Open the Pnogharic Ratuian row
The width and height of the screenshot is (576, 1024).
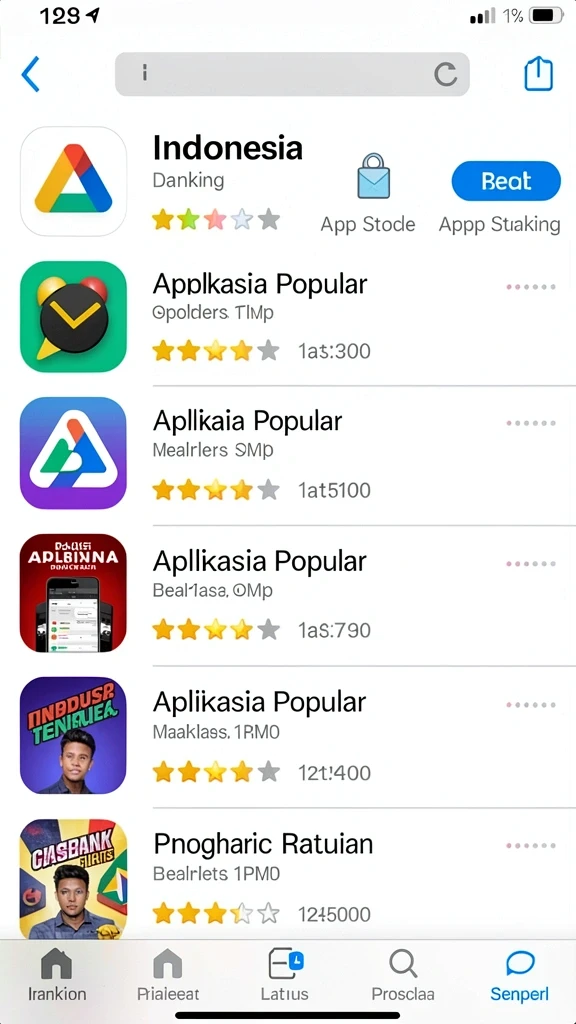pos(288,875)
